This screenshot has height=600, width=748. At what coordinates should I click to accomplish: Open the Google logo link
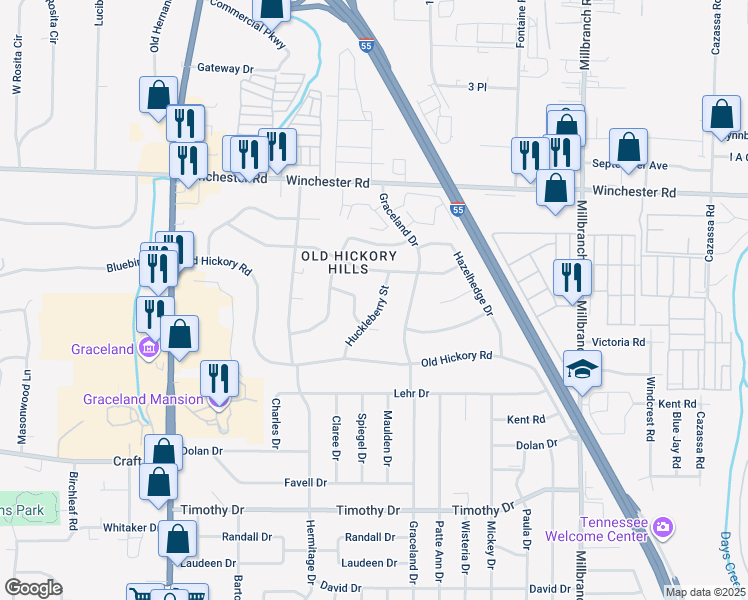[33, 588]
